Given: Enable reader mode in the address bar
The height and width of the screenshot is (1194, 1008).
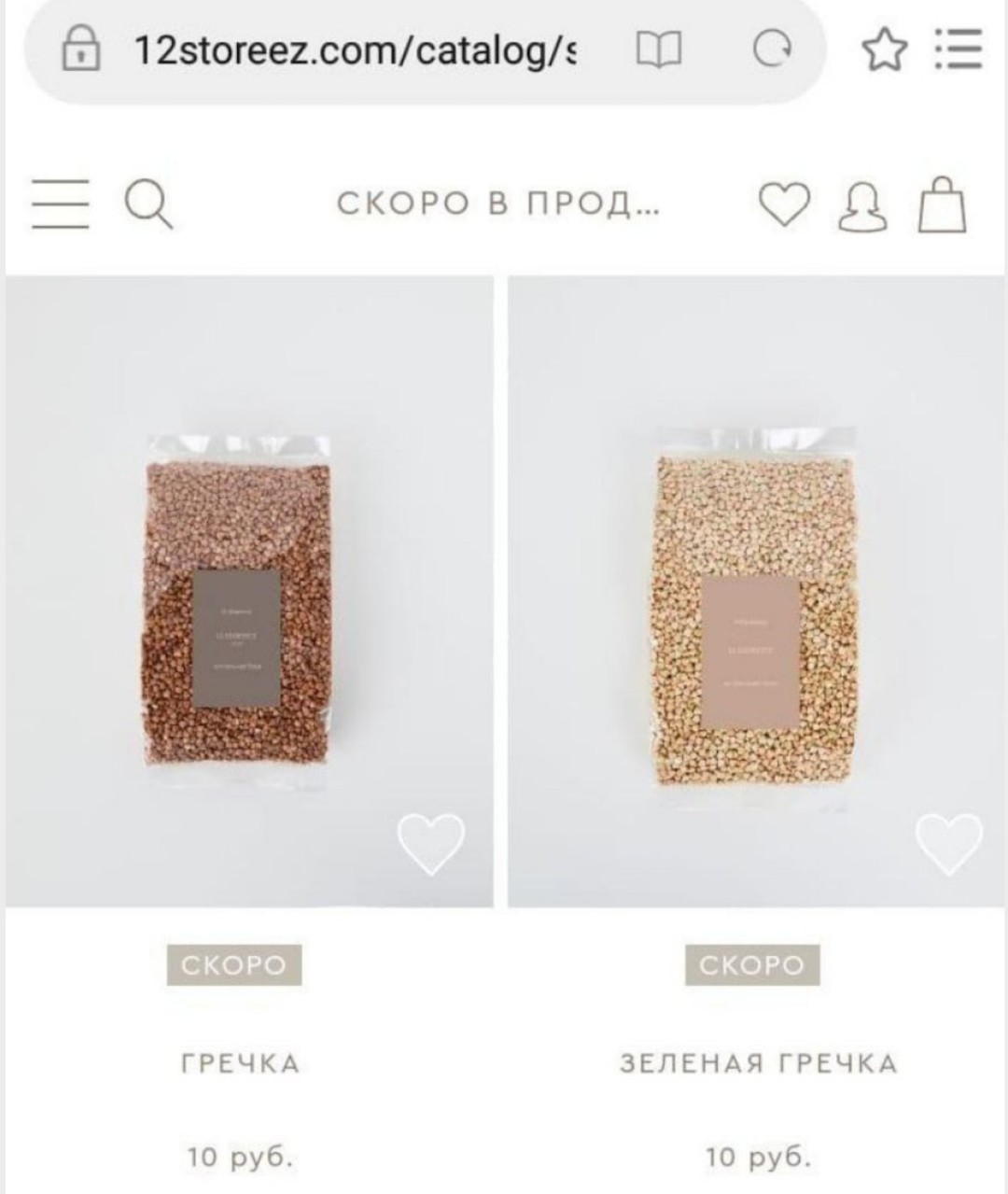Looking at the screenshot, I should coord(659,49).
